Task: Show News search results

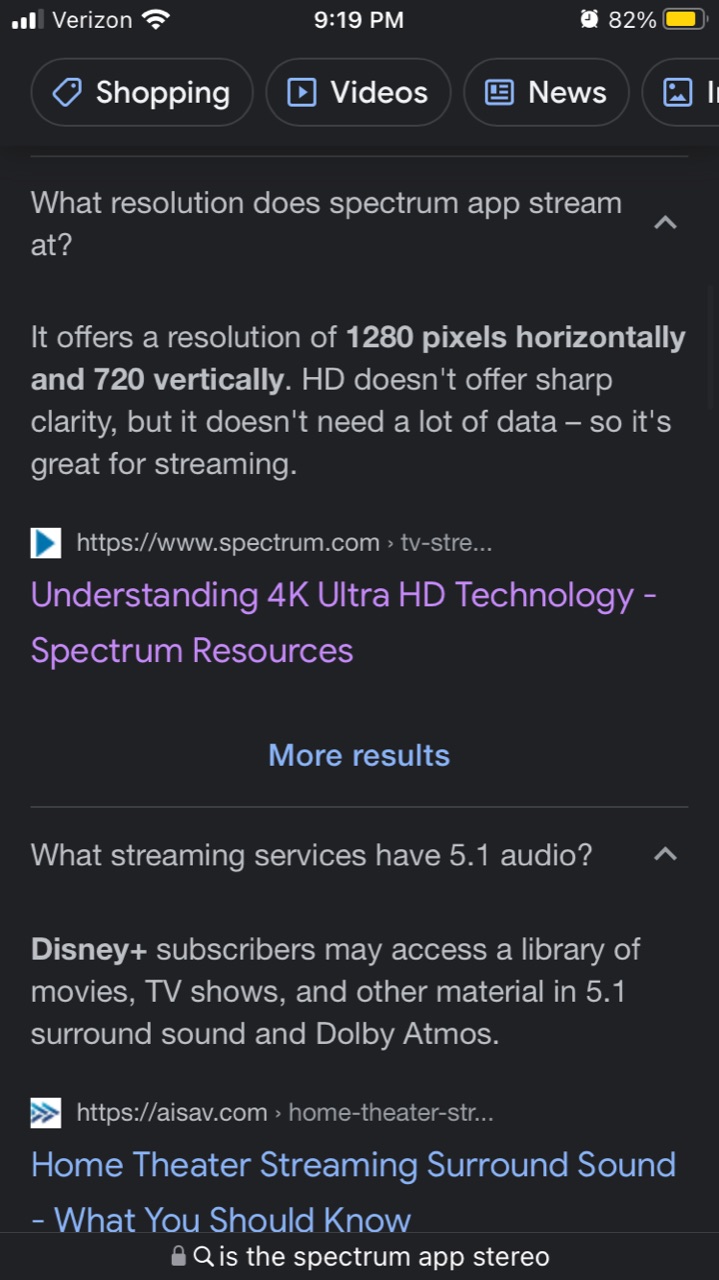Action: (x=546, y=93)
